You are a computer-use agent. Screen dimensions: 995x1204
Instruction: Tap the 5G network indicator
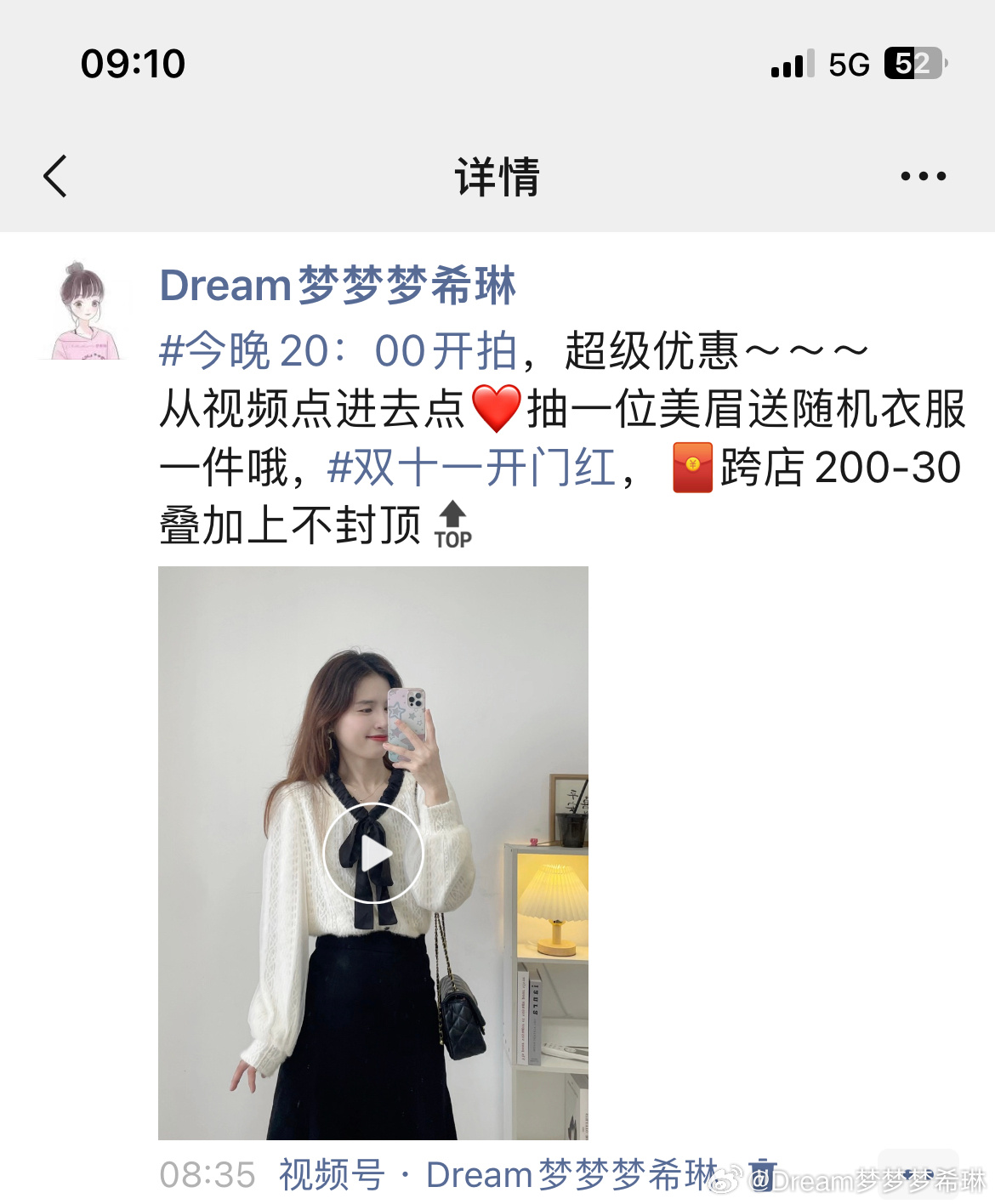point(846,65)
